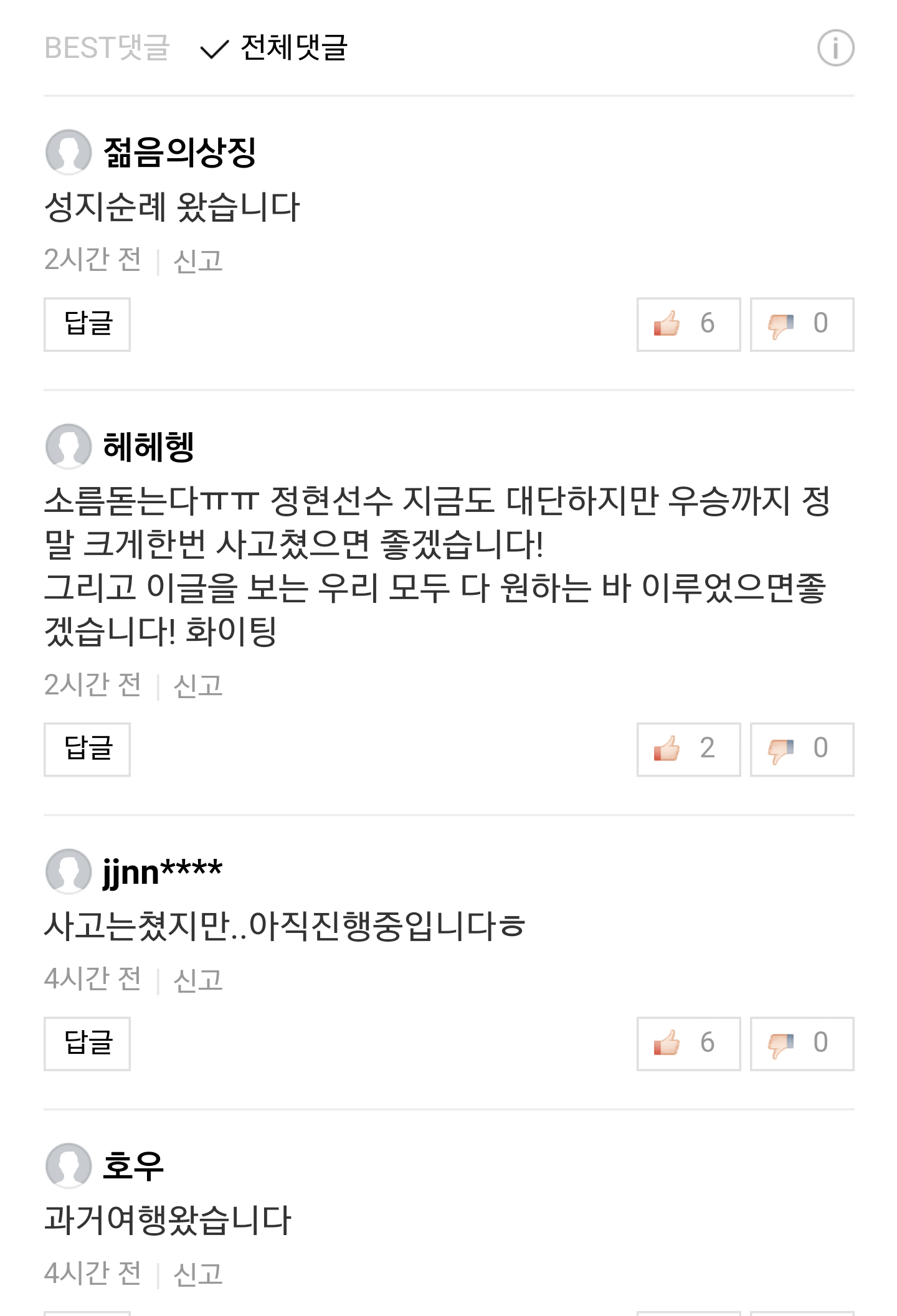897x1316 pixels.
Task: Like jjnn****'s comment
Action: (x=688, y=1044)
